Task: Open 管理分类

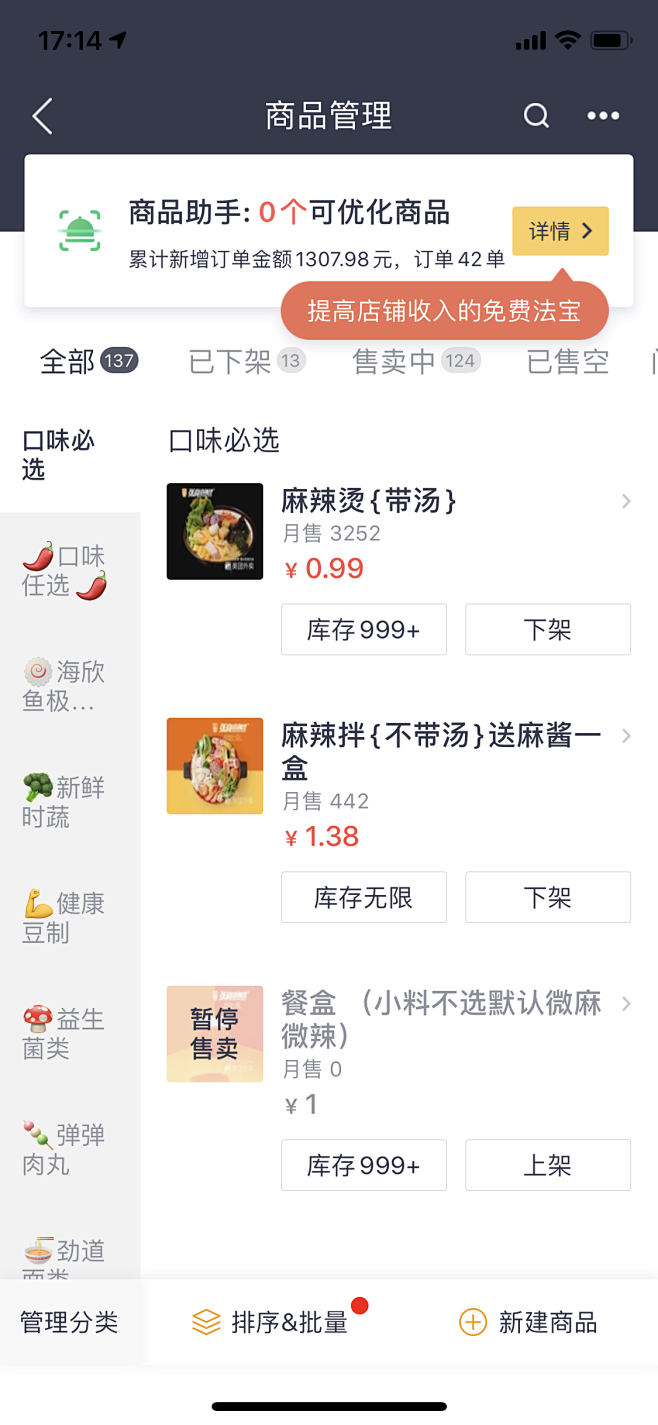Action: (x=70, y=1323)
